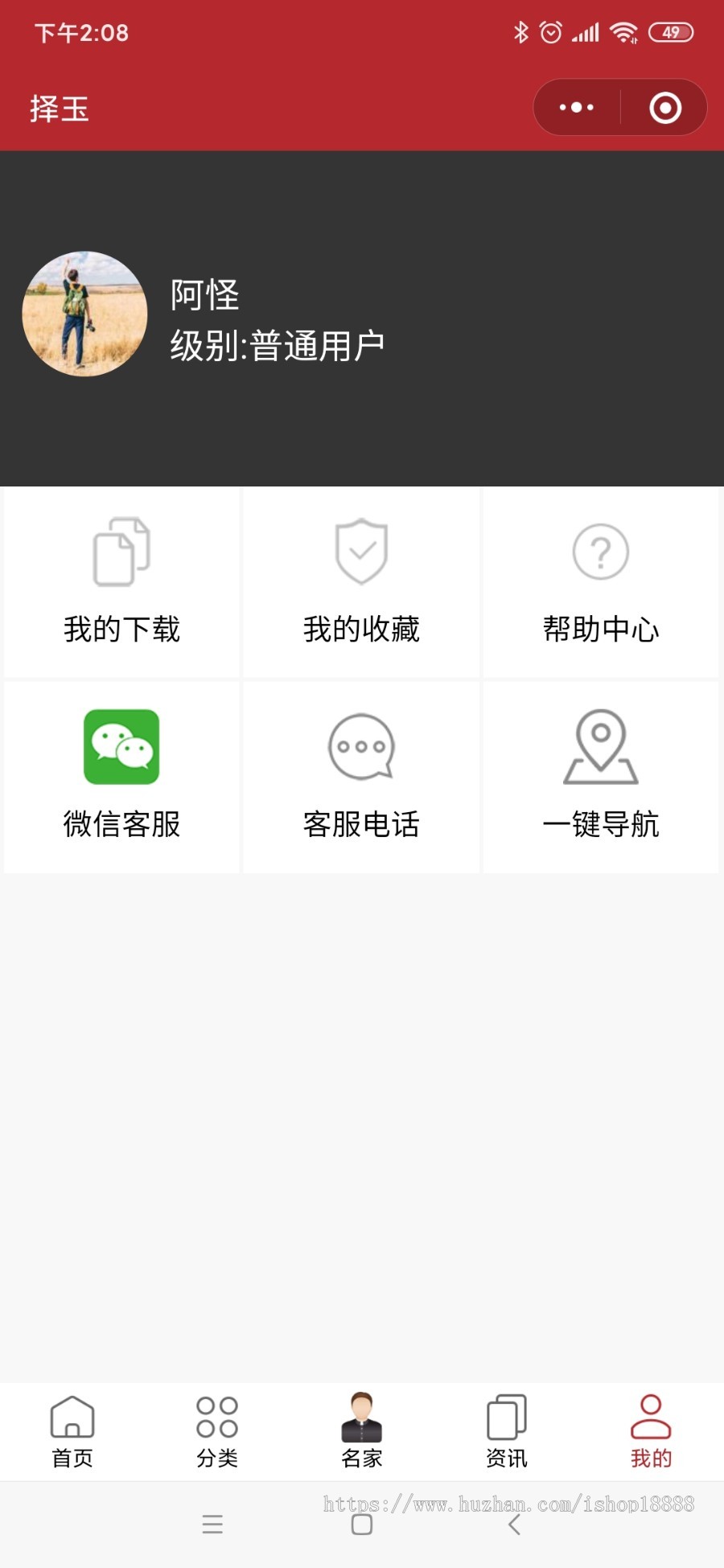This screenshot has height=1568, width=724.
Task: Open the 帮助中心 question mark icon
Action: (601, 552)
